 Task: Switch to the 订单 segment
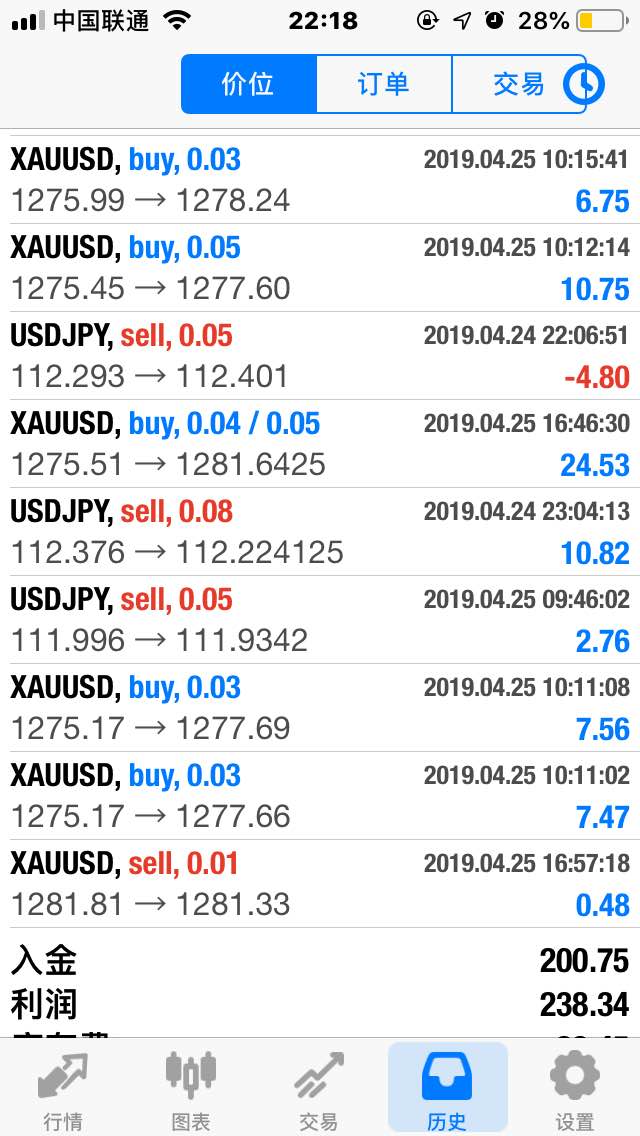[x=384, y=84]
